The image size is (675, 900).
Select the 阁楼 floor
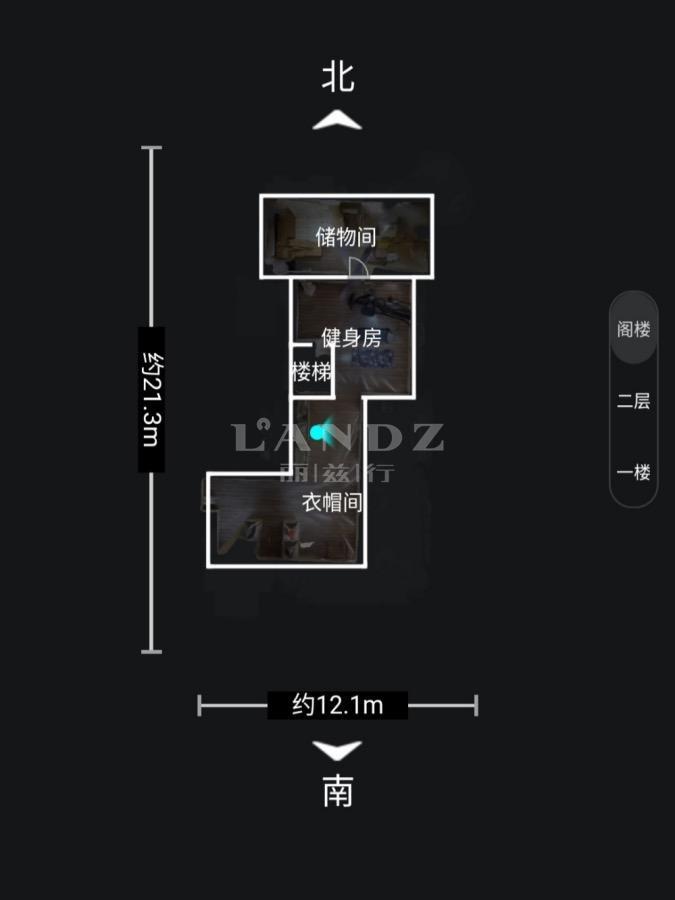tap(633, 329)
